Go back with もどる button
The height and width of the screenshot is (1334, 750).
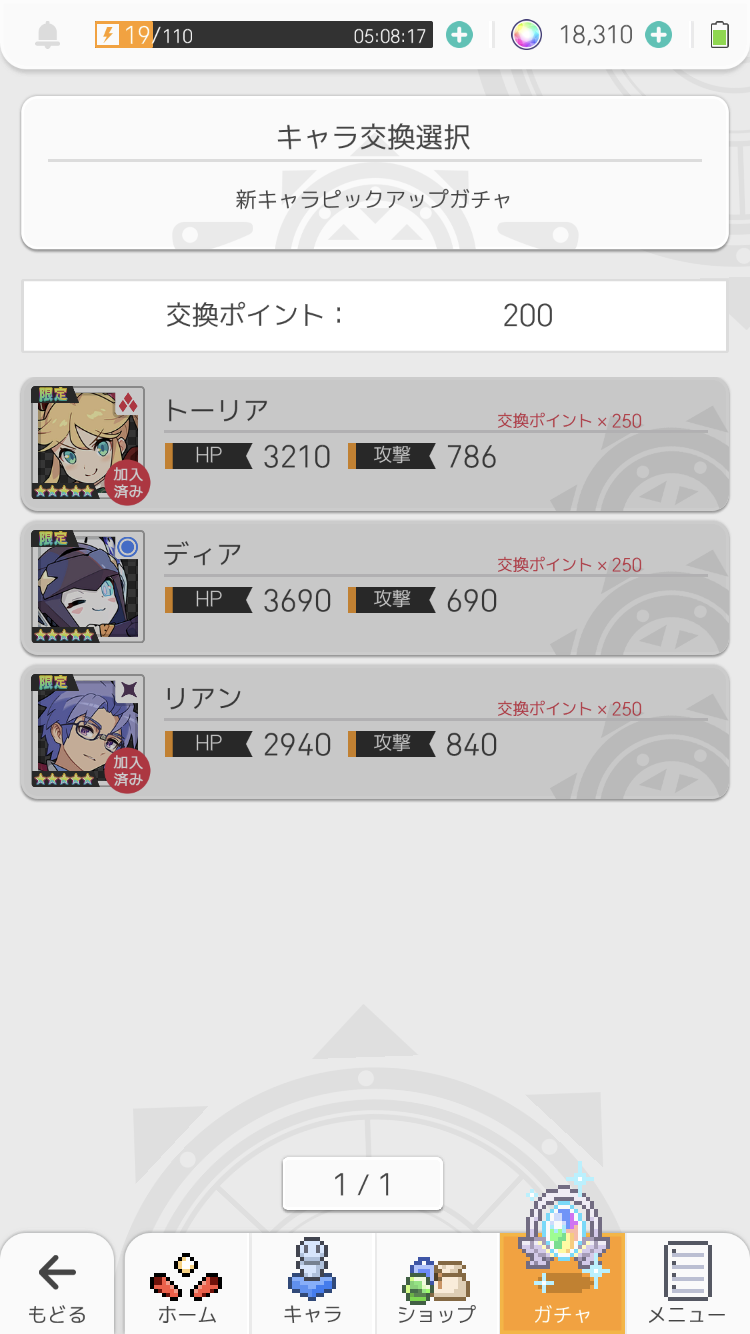pos(57,1286)
